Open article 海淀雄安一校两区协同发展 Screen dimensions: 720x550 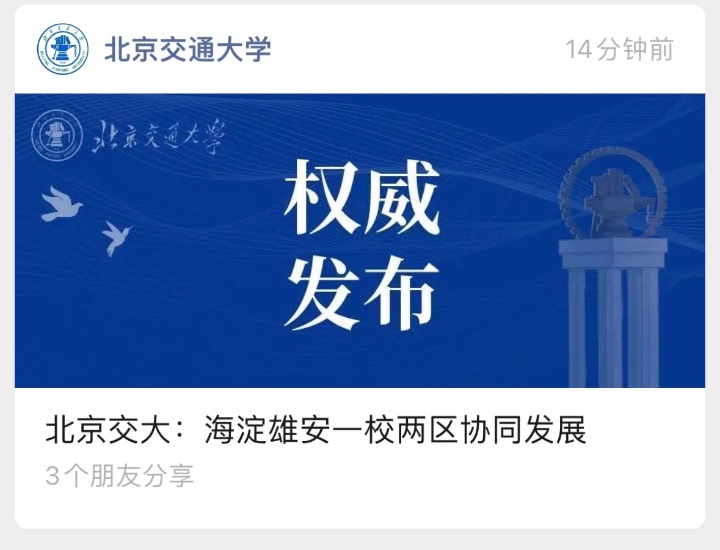(315, 431)
